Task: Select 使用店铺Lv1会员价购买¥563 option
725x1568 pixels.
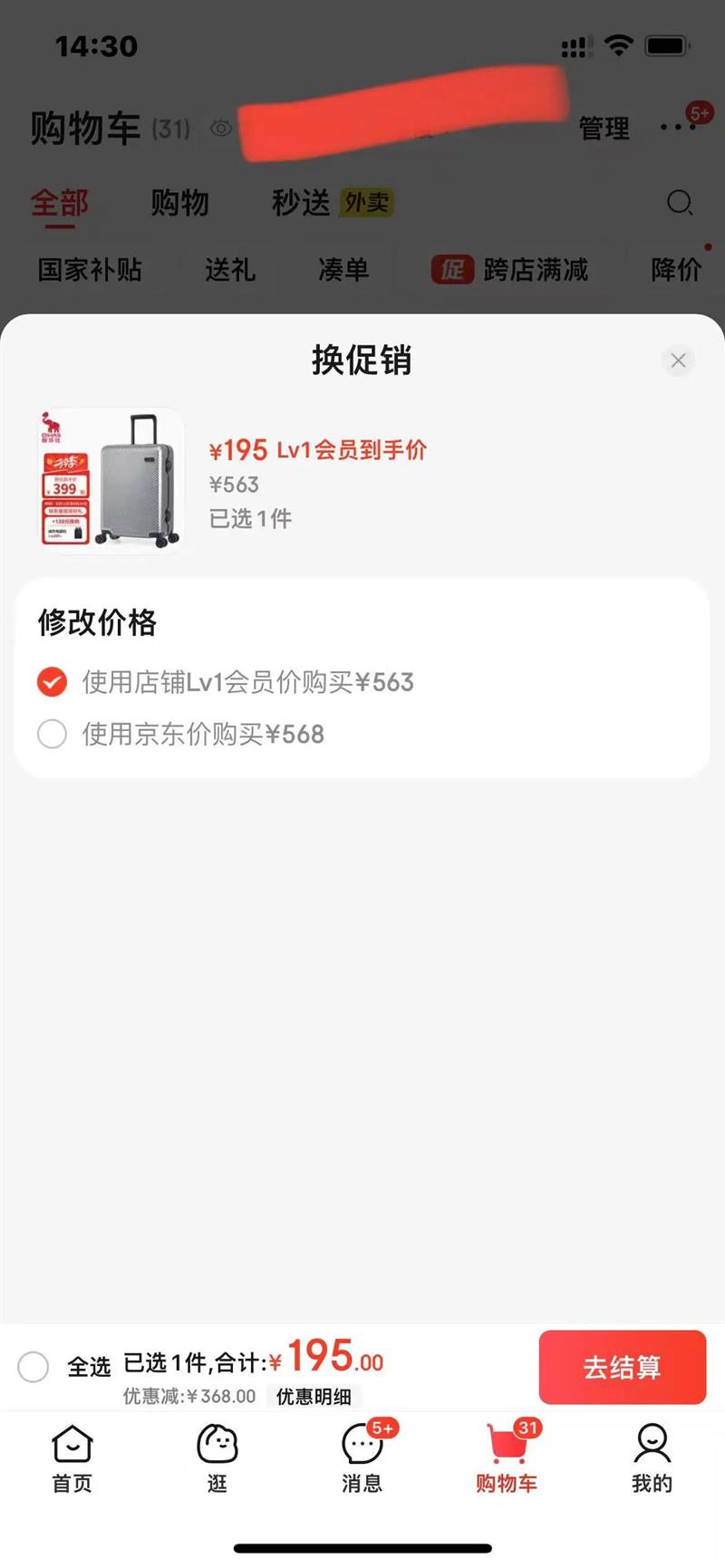Action: [53, 682]
